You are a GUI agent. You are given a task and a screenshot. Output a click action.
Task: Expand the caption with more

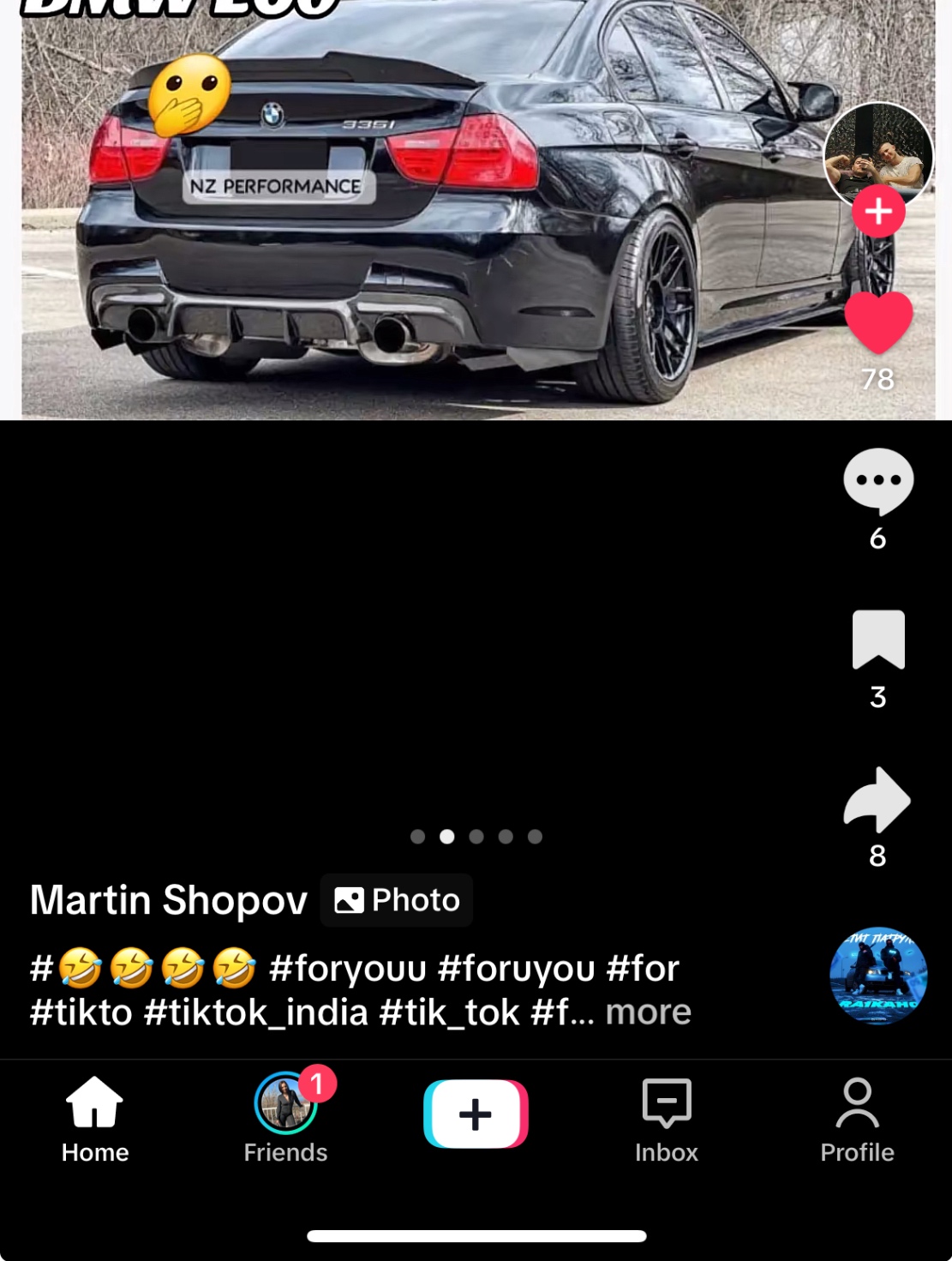(648, 1012)
